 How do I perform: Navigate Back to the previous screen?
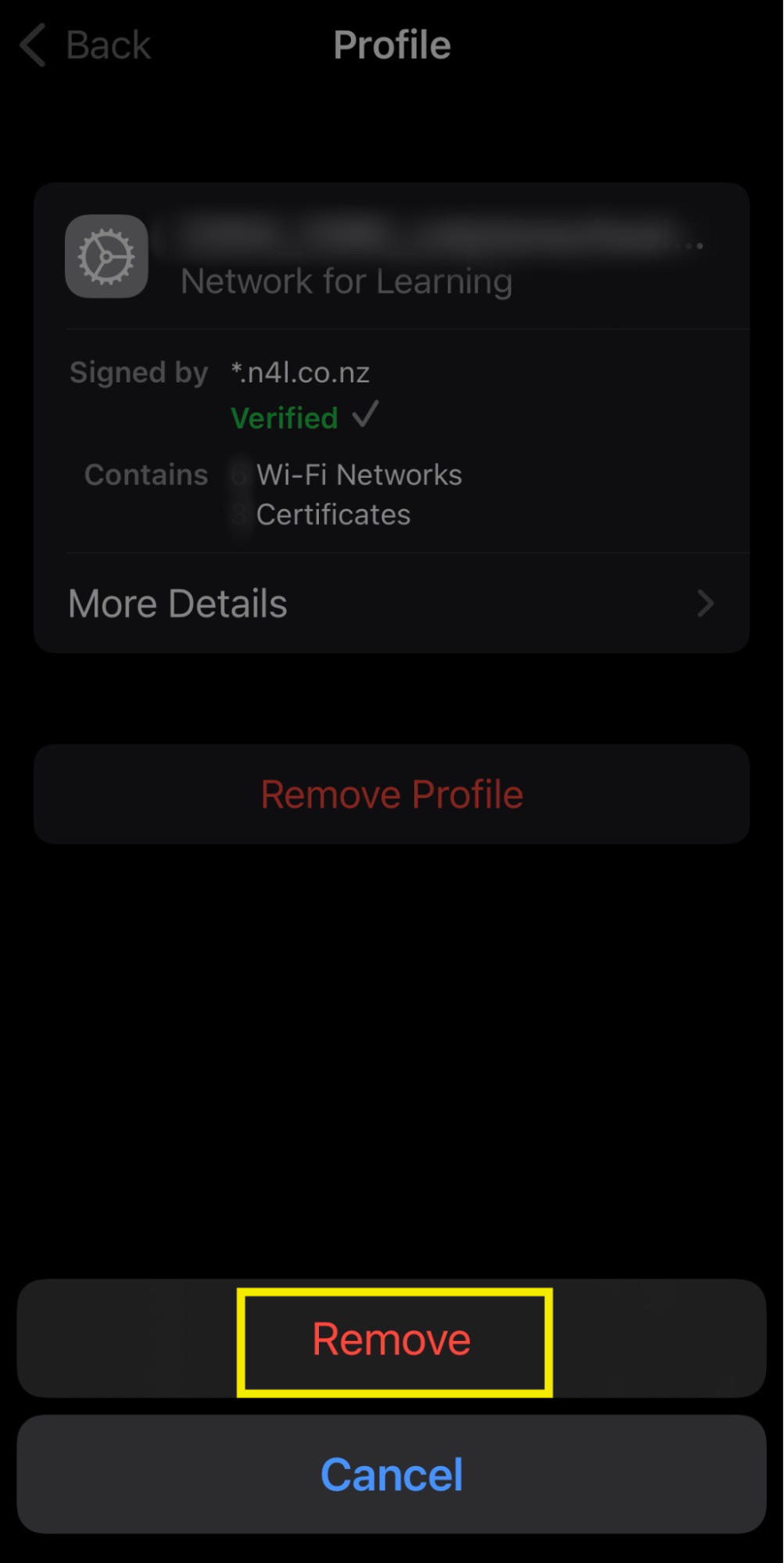click(x=84, y=45)
